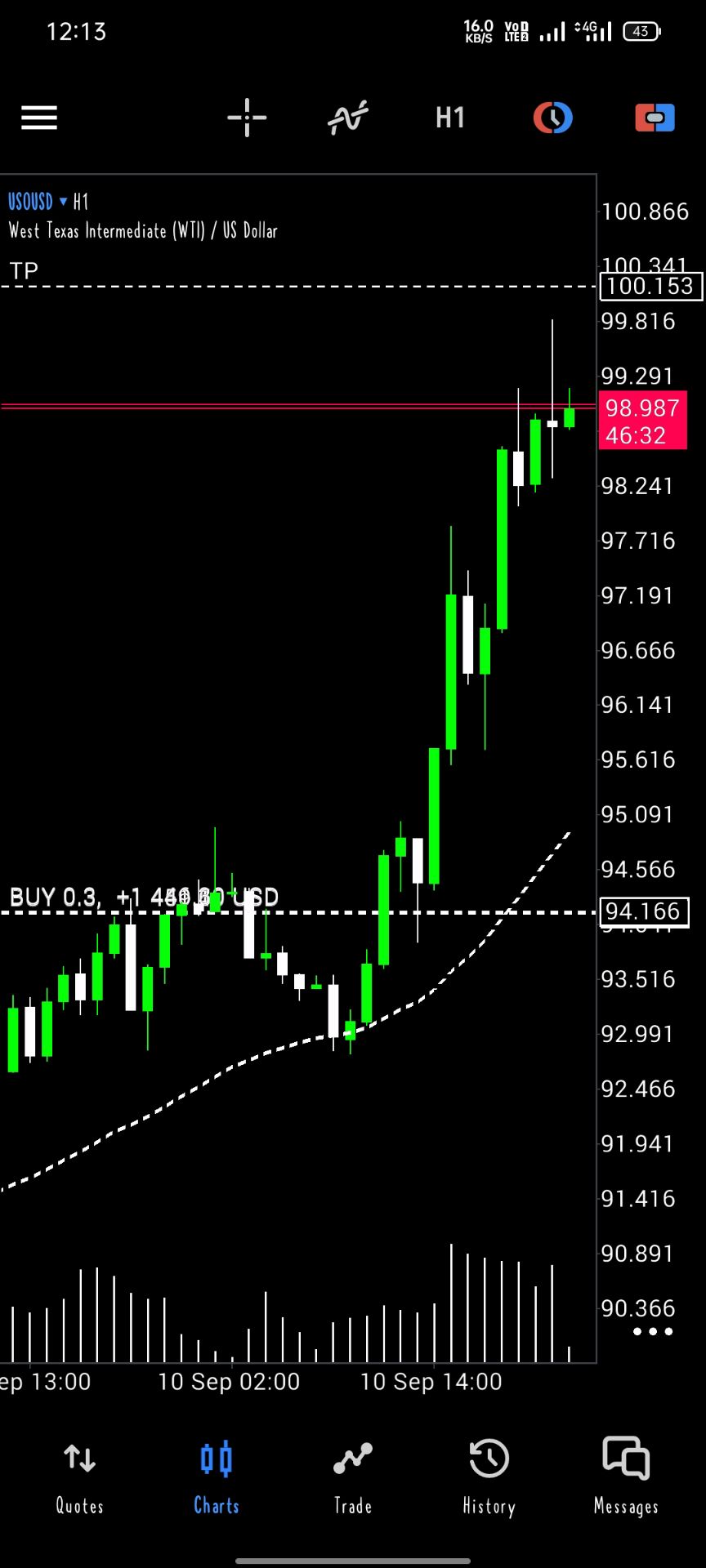Open the USOUSD symbol dropdown
The image size is (706, 1568).
click(38, 201)
